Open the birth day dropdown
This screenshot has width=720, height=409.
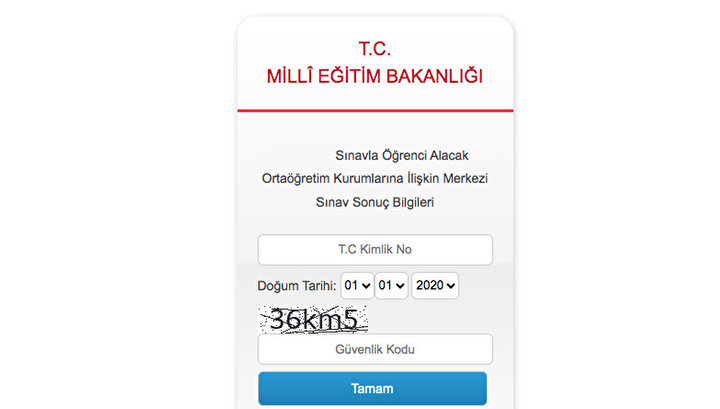coord(357,285)
